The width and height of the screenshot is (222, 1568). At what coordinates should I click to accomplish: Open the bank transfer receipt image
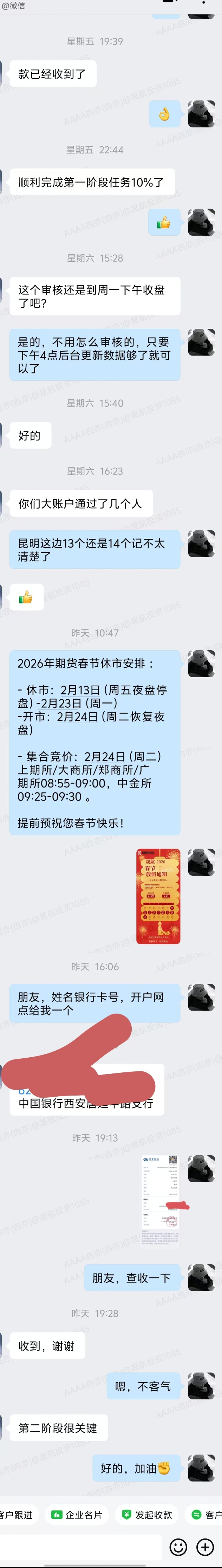tap(159, 1198)
